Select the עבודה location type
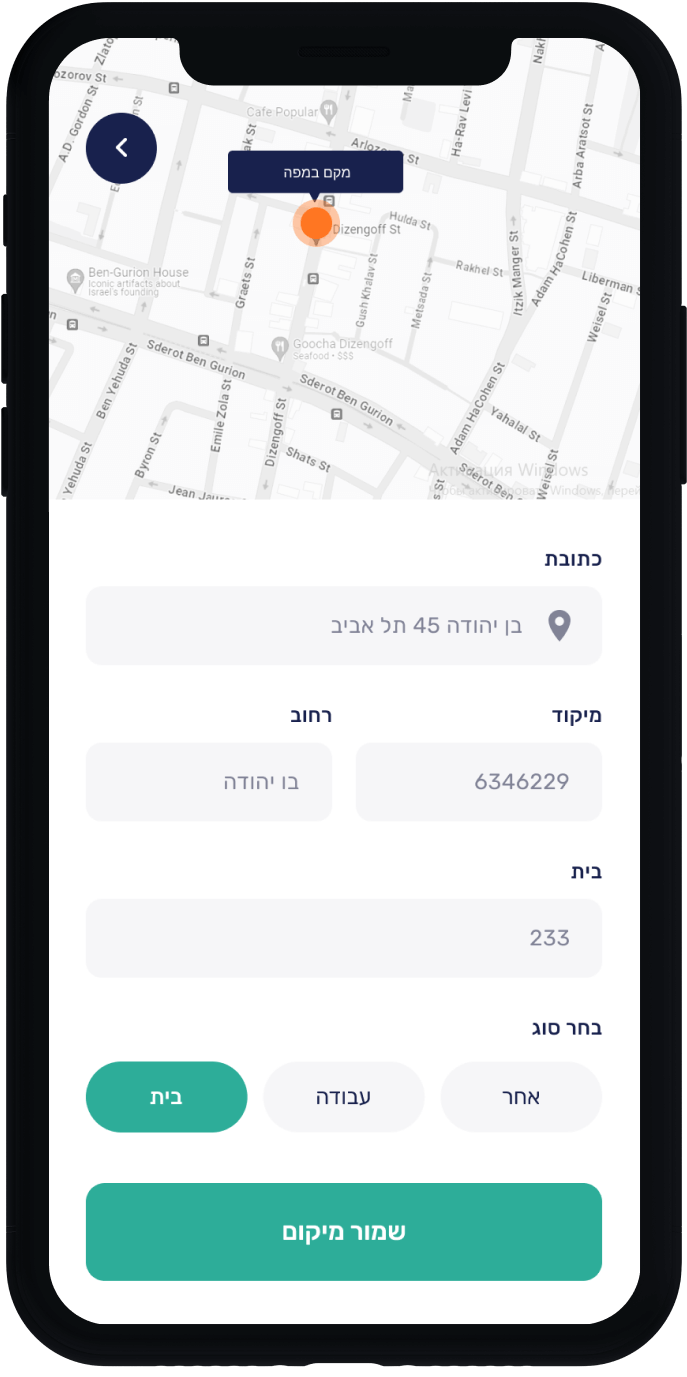Viewport: 687px width, 1377px height. (x=343, y=1097)
